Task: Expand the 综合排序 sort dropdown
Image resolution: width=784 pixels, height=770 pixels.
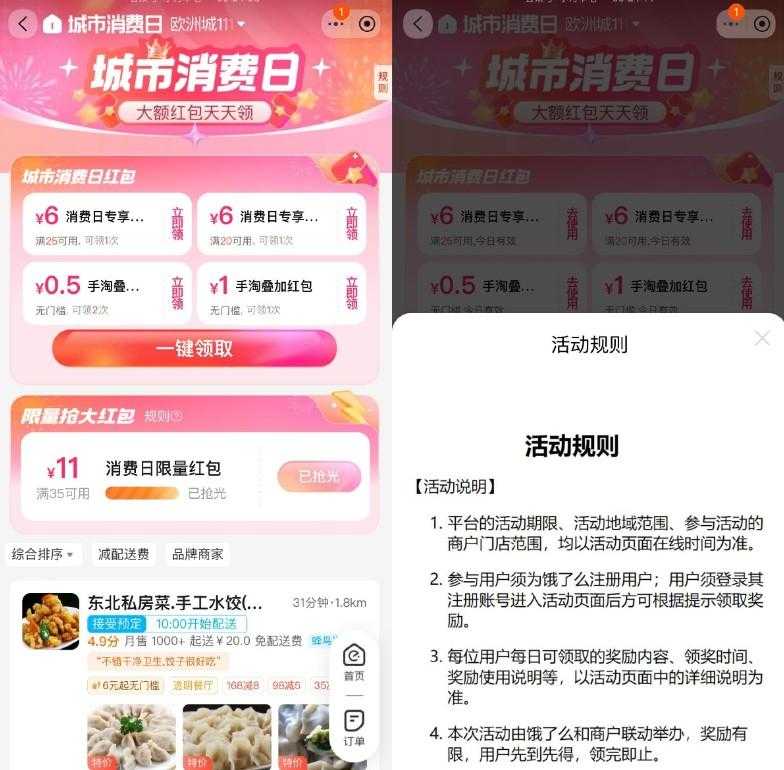Action: 43,554
